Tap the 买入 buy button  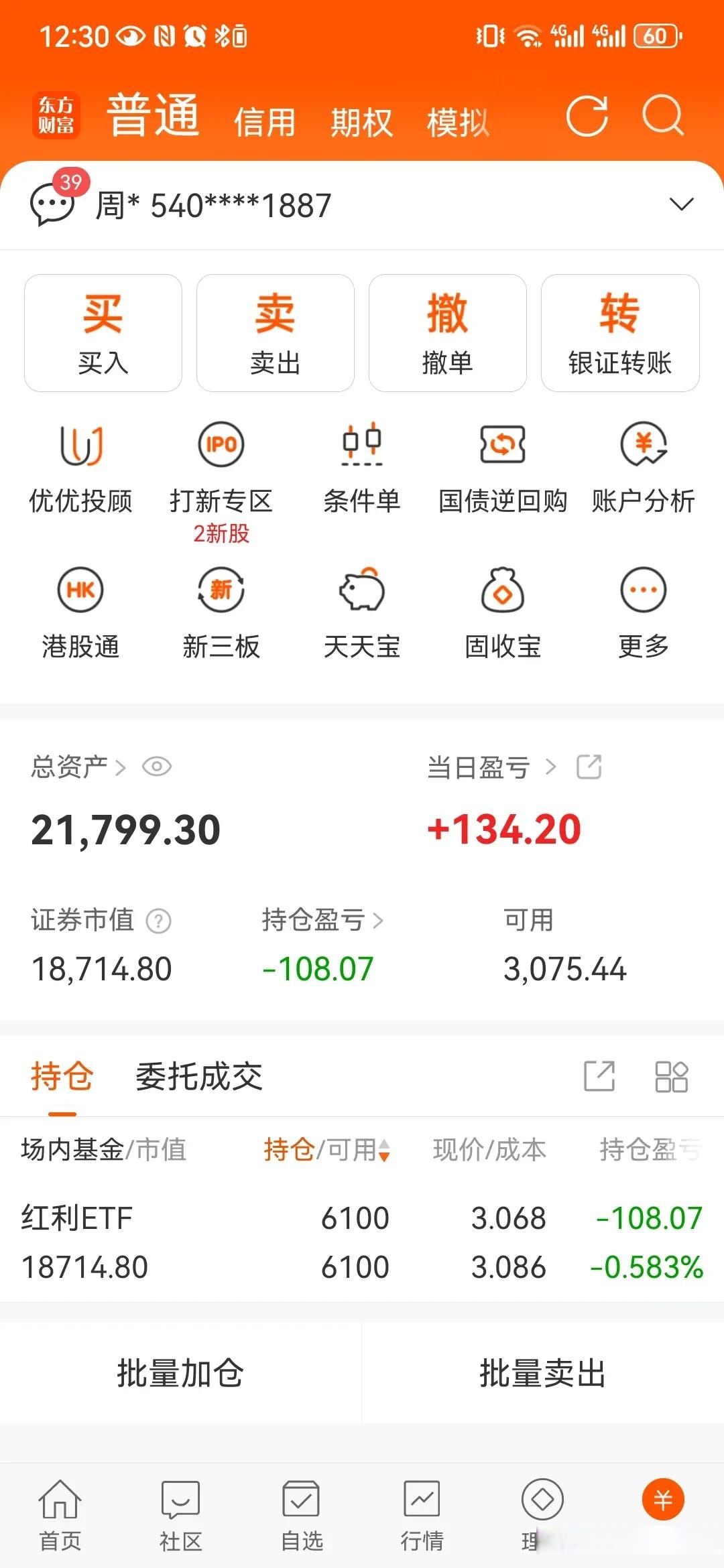point(103,332)
